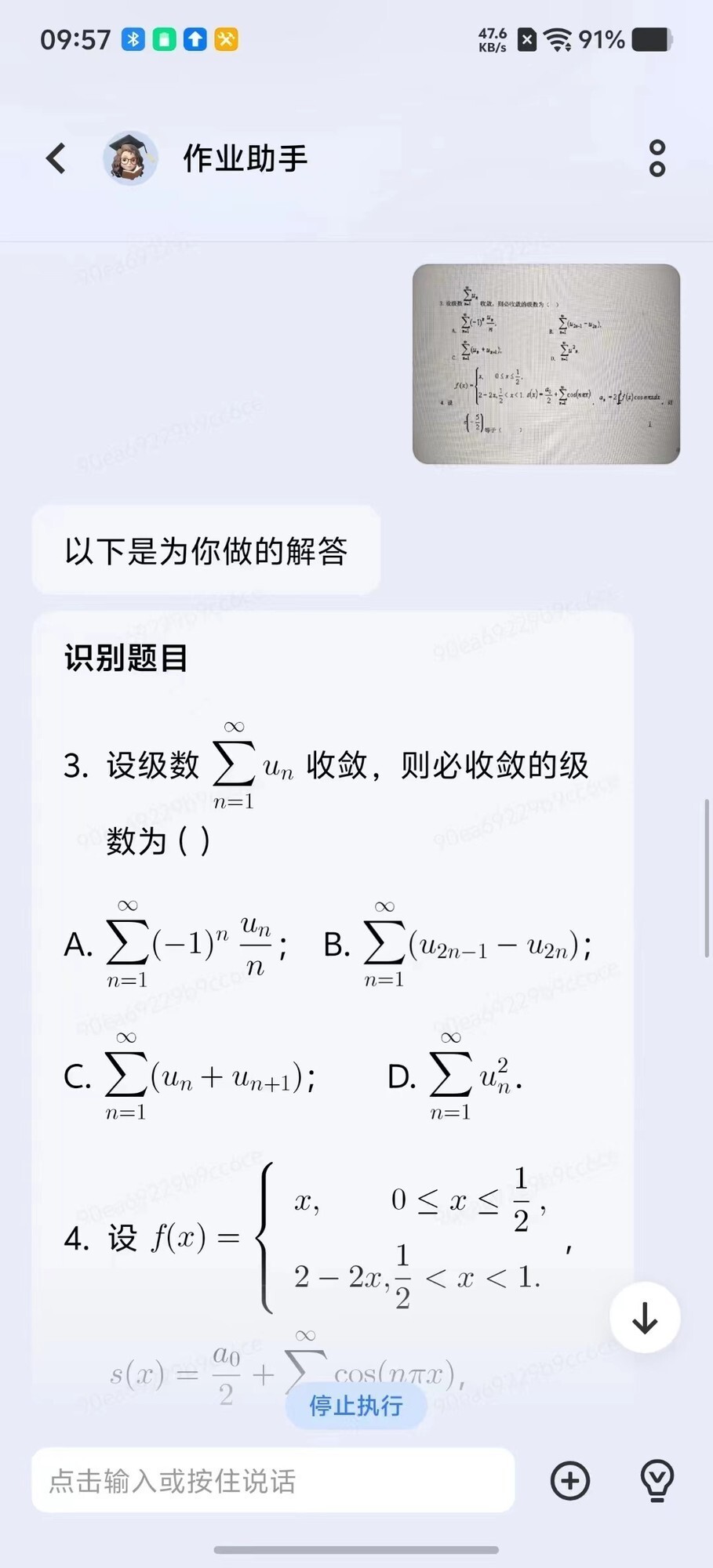
Task: Tap the scroll-to-bottom arrow button
Action: (x=645, y=1317)
